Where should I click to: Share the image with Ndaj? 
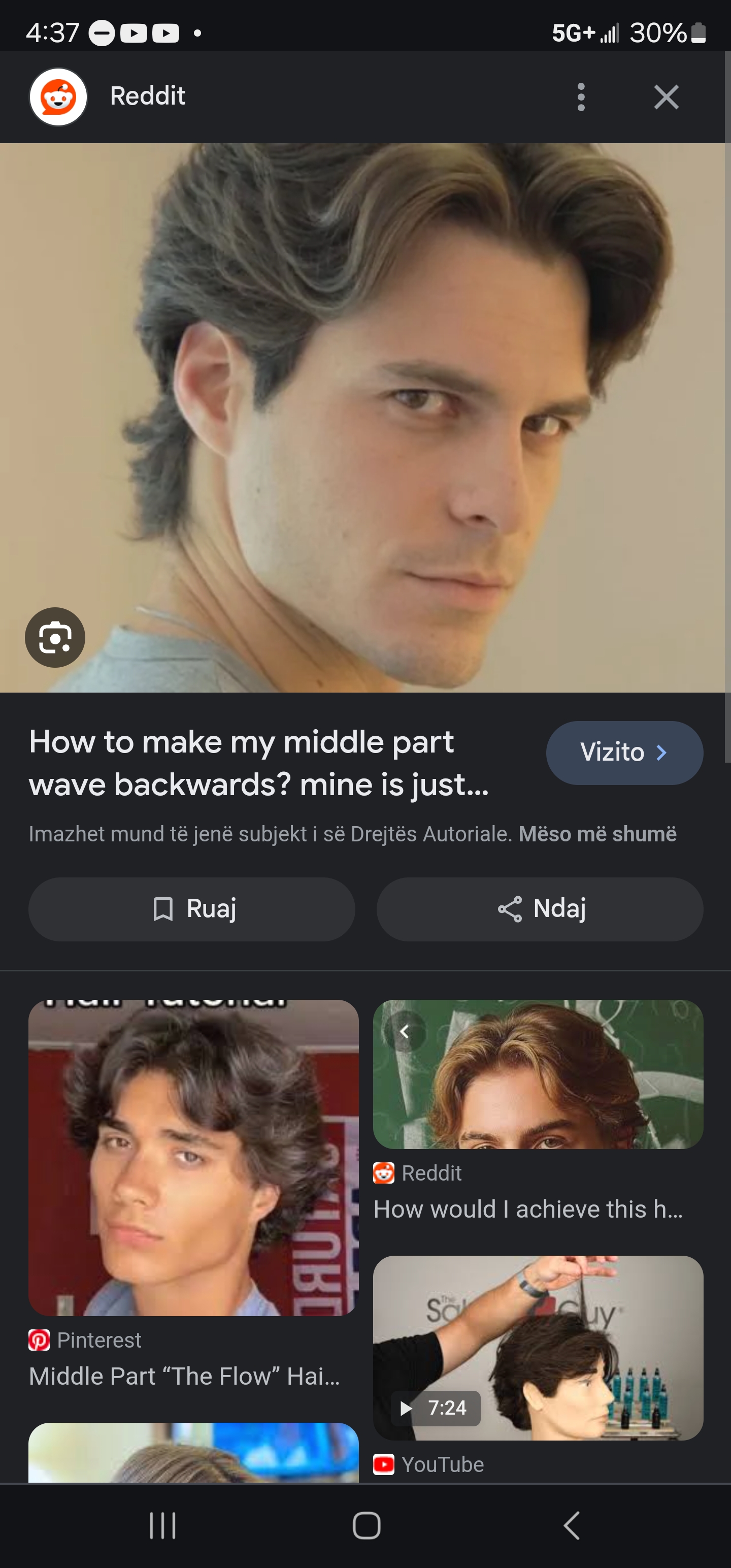(540, 909)
